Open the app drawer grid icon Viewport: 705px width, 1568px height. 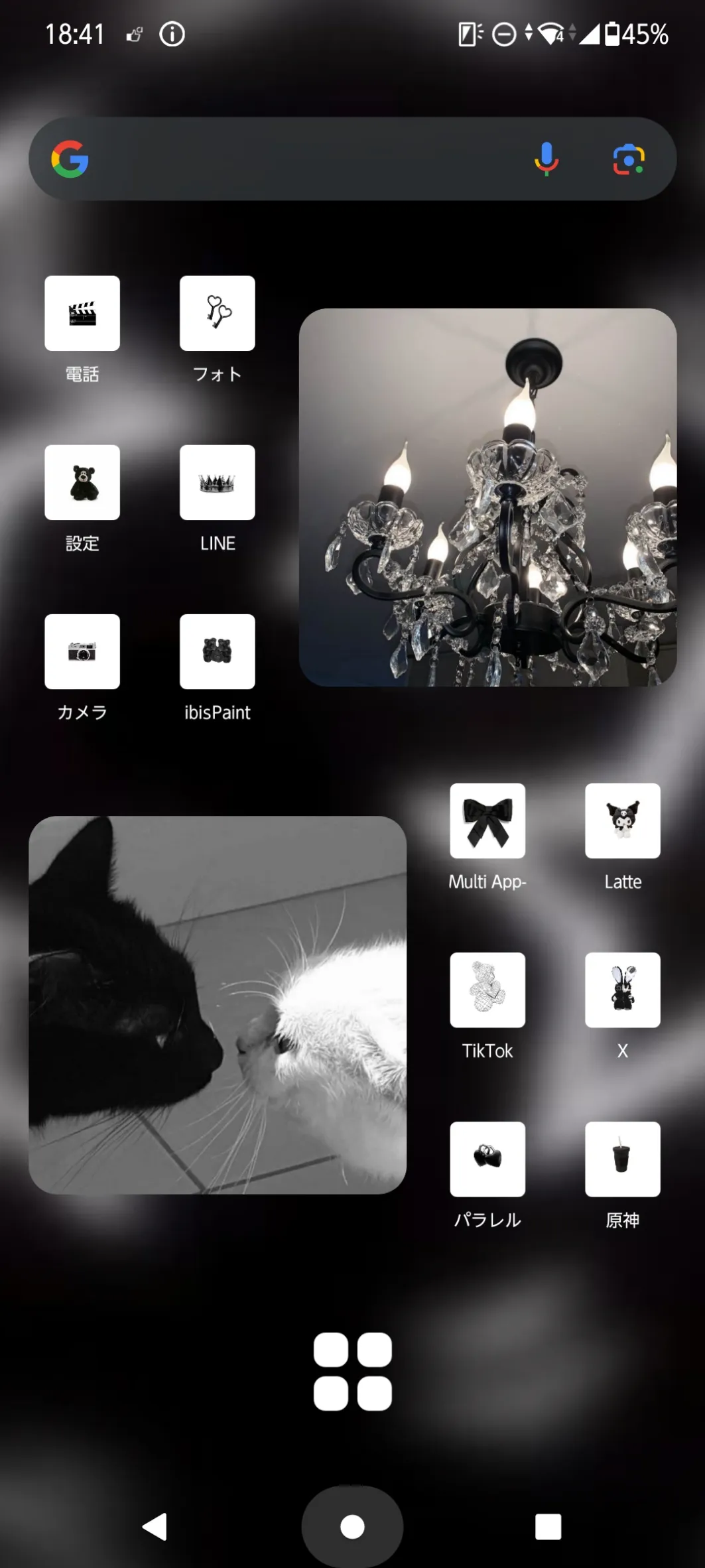(x=352, y=1371)
